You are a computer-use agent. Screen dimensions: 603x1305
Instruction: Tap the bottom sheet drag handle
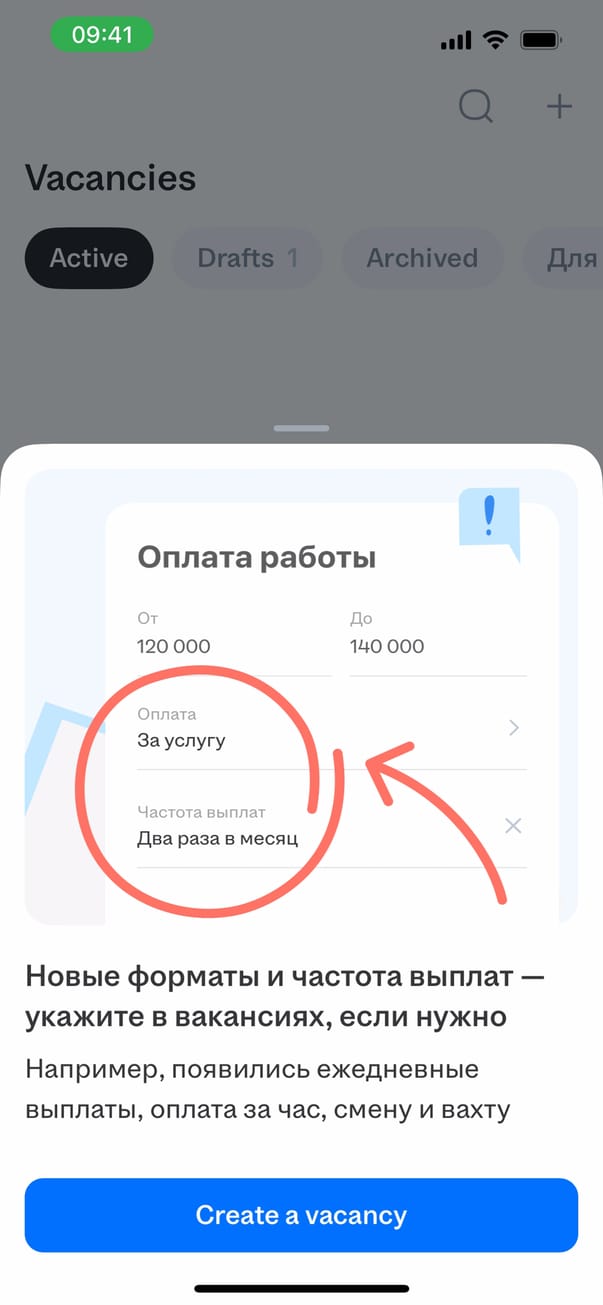click(301, 428)
